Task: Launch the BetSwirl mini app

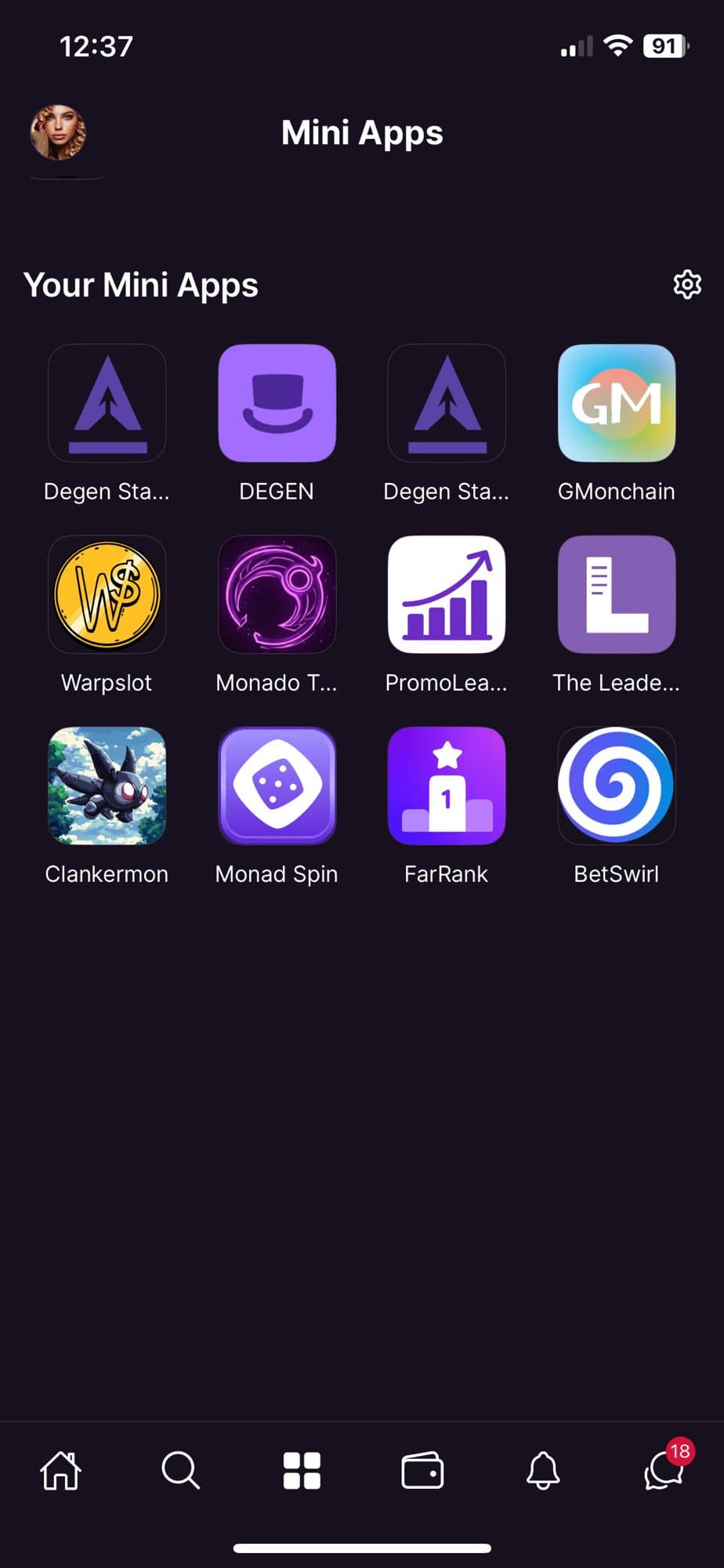Action: pyautogui.click(x=616, y=786)
